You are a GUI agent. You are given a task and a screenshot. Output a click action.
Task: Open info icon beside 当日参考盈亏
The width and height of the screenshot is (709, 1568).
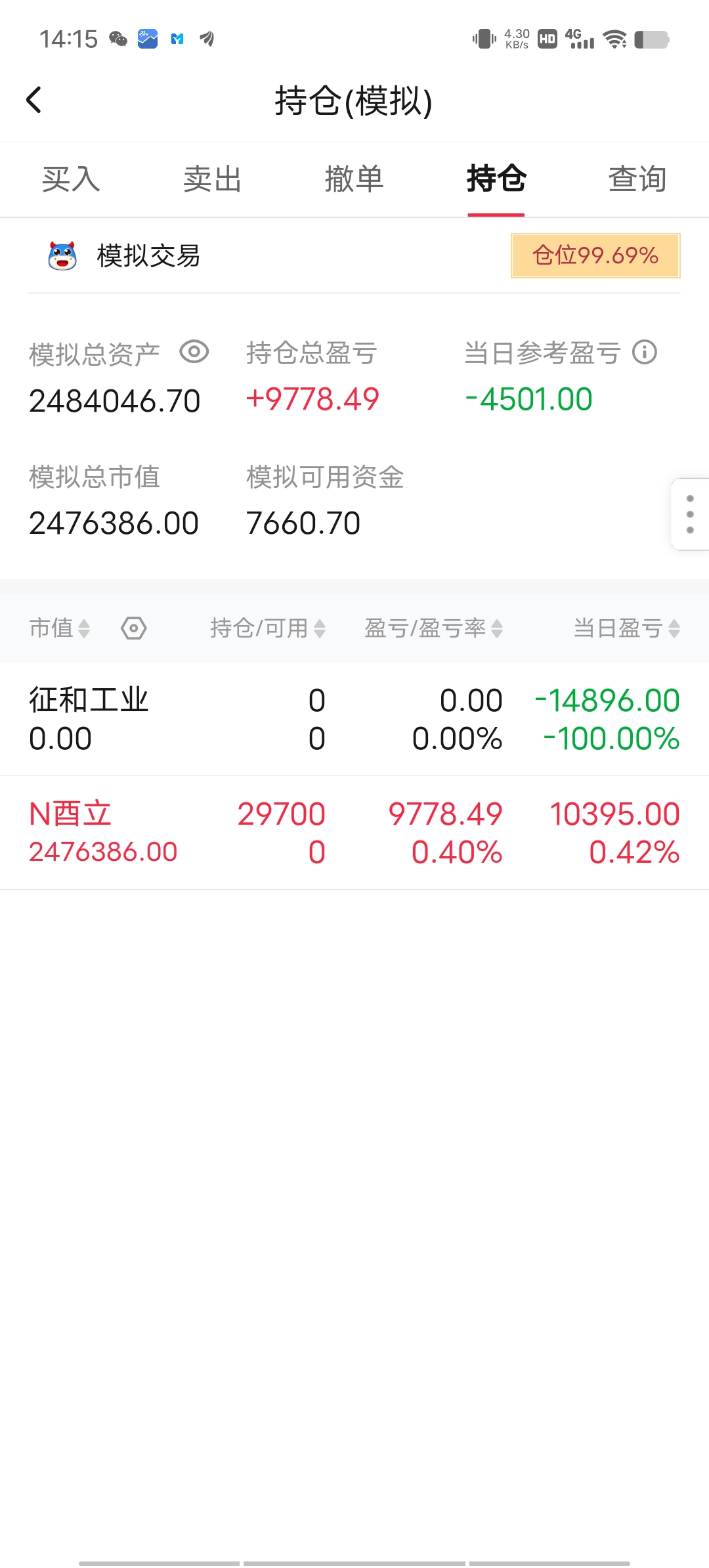pos(645,353)
